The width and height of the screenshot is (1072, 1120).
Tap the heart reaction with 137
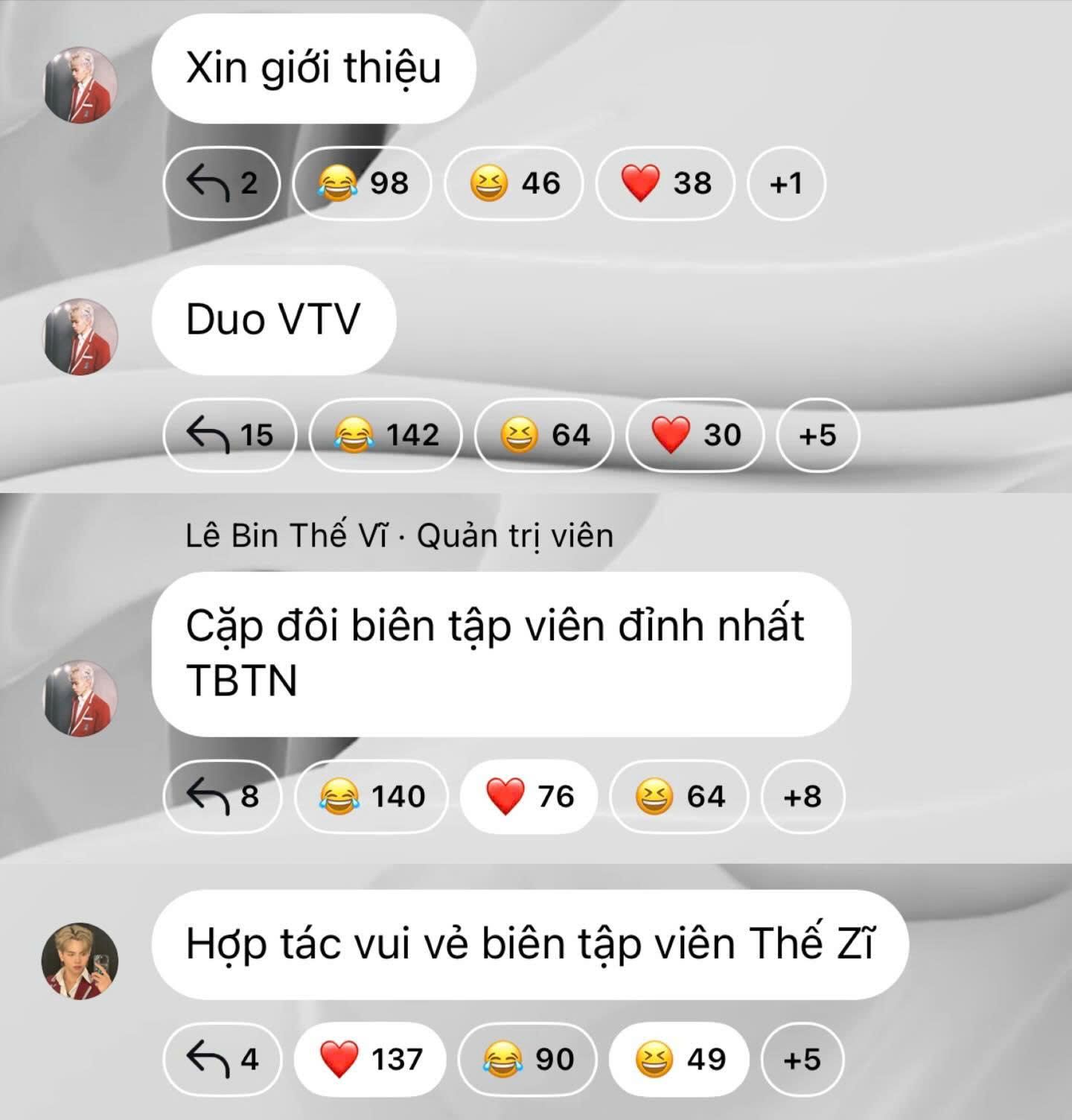pyautogui.click(x=370, y=1060)
